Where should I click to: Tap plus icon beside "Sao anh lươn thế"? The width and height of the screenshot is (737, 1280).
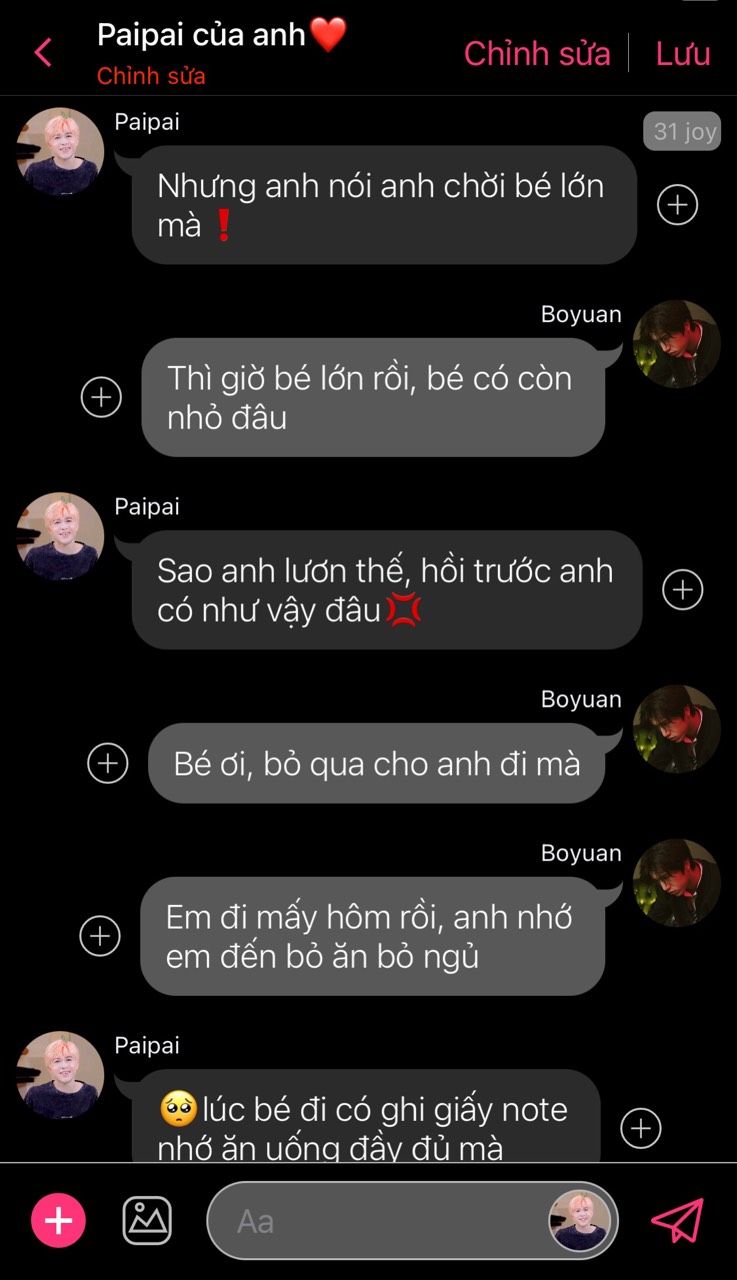click(683, 589)
